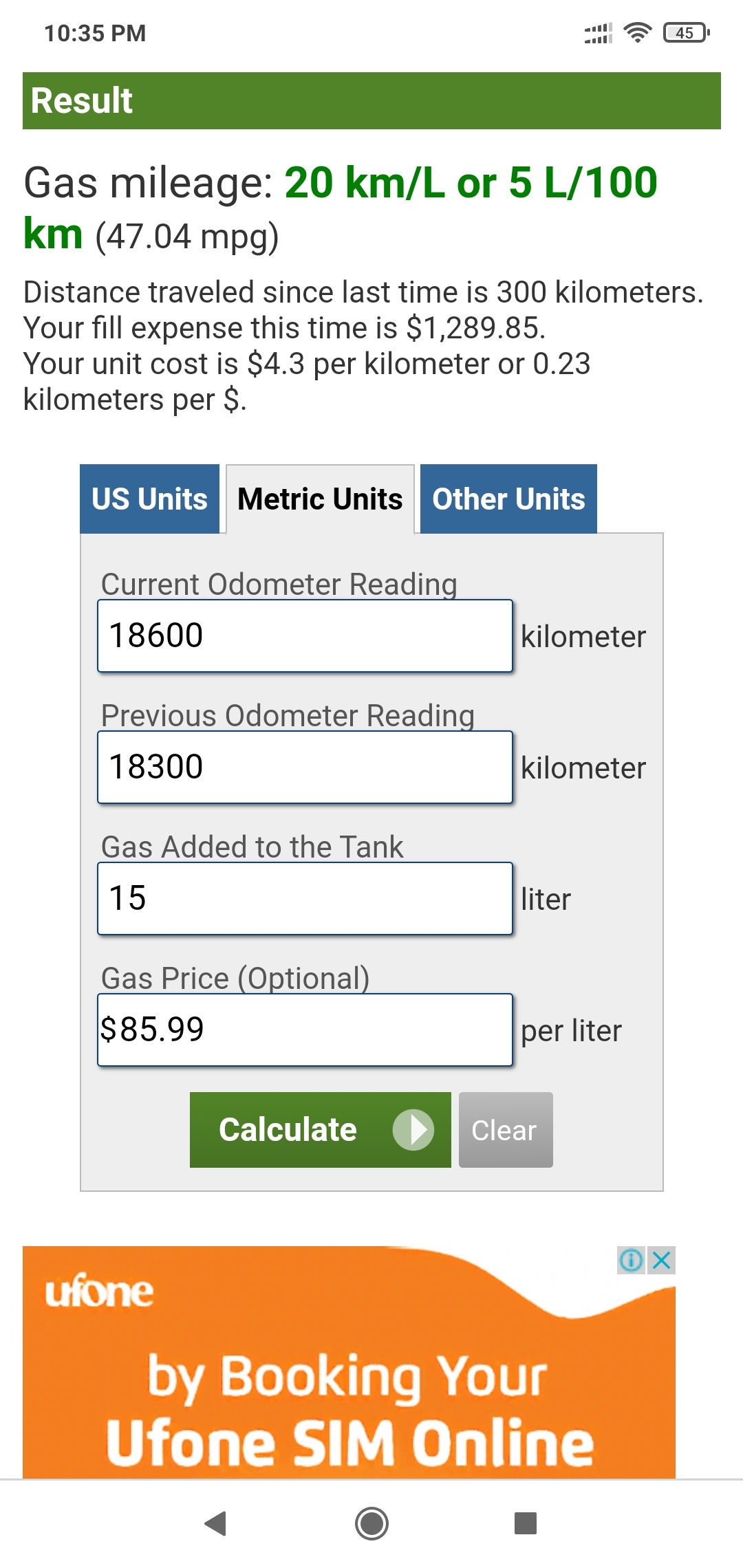Edit the Previous Odometer Reading field
Viewport: 743px width, 1568px height.
point(305,767)
